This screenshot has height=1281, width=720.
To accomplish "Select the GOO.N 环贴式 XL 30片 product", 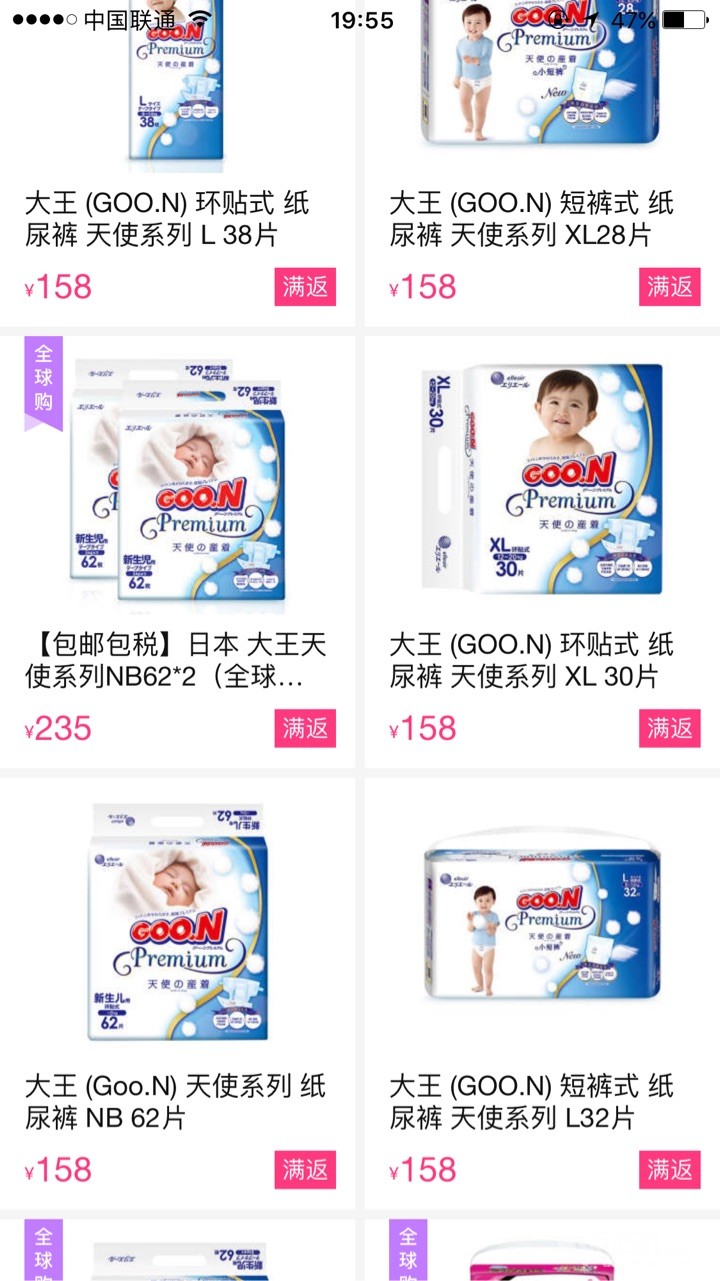I will (x=532, y=661).
